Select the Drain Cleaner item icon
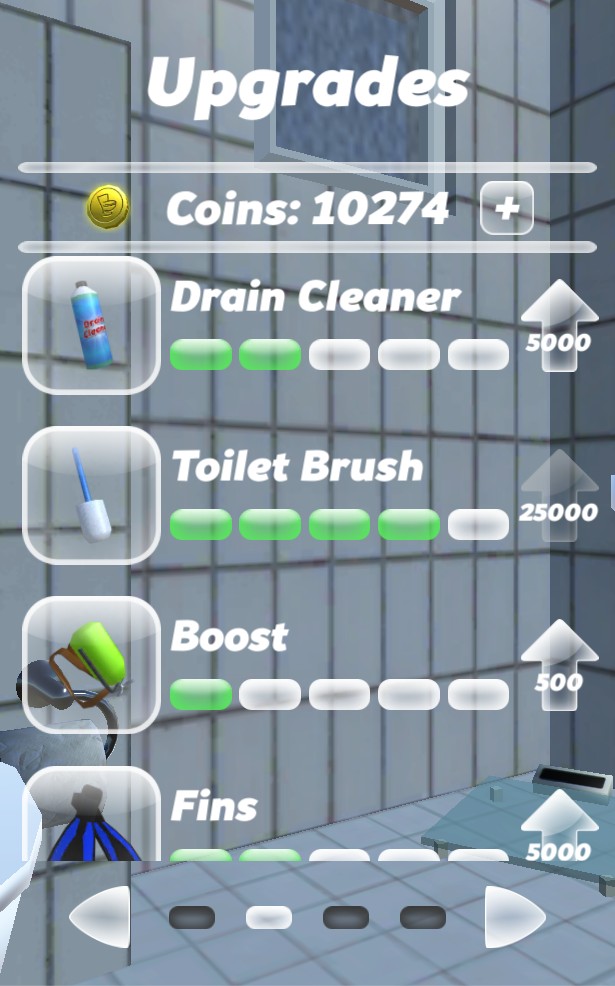Image resolution: width=615 pixels, height=986 pixels. [91, 325]
